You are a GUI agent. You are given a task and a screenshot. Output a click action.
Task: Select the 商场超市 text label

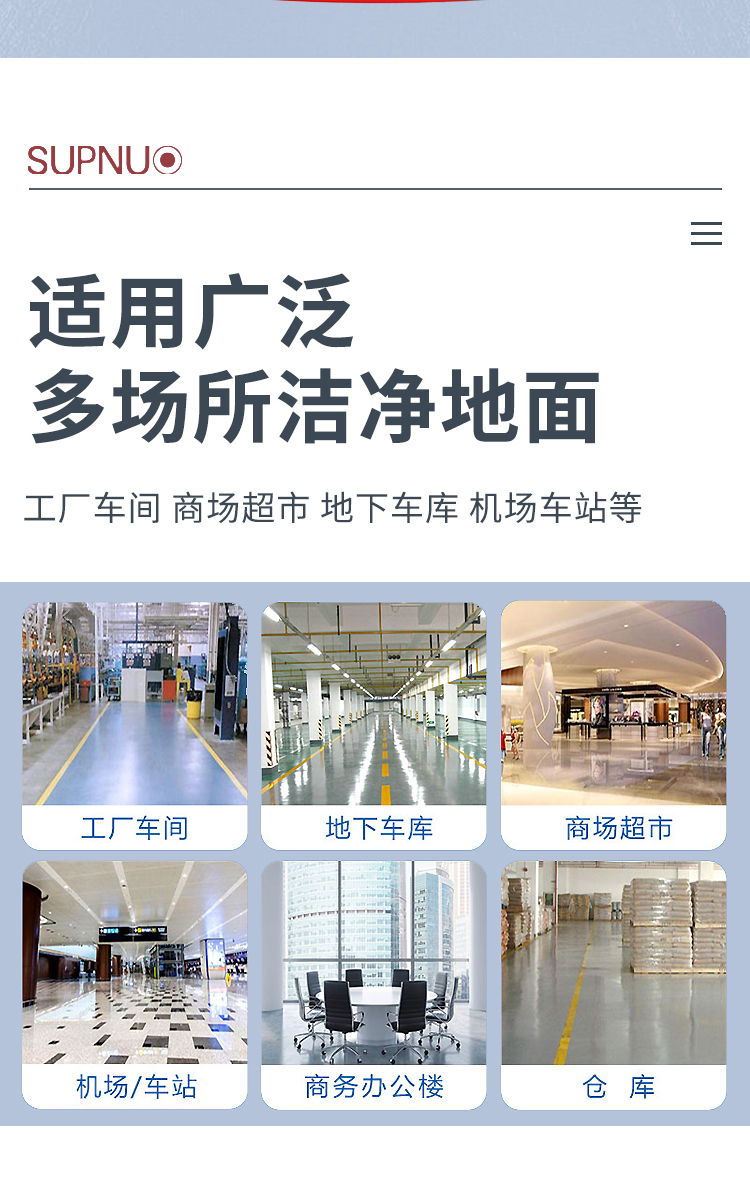pyautogui.click(x=613, y=827)
